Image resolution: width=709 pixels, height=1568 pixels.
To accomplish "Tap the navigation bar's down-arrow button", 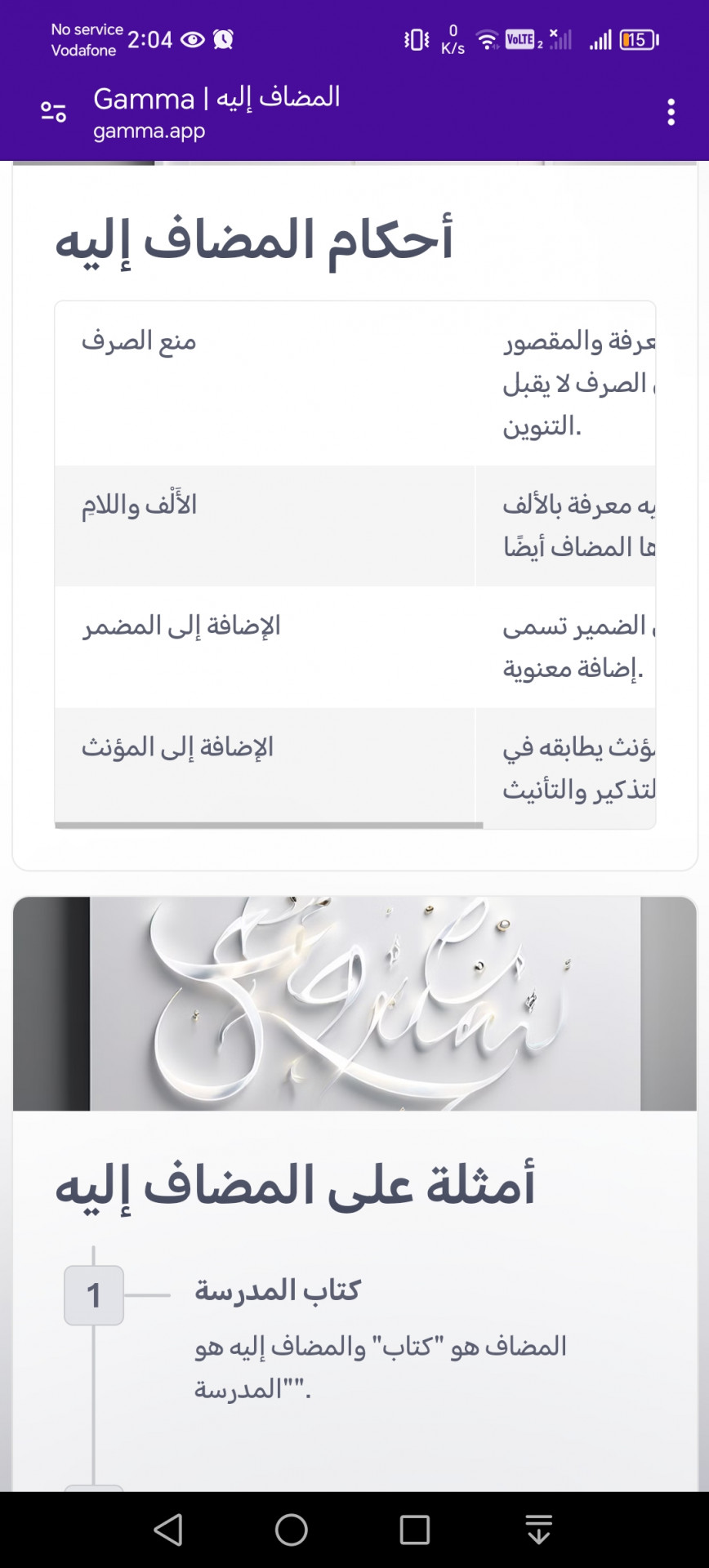I will click(538, 1530).
